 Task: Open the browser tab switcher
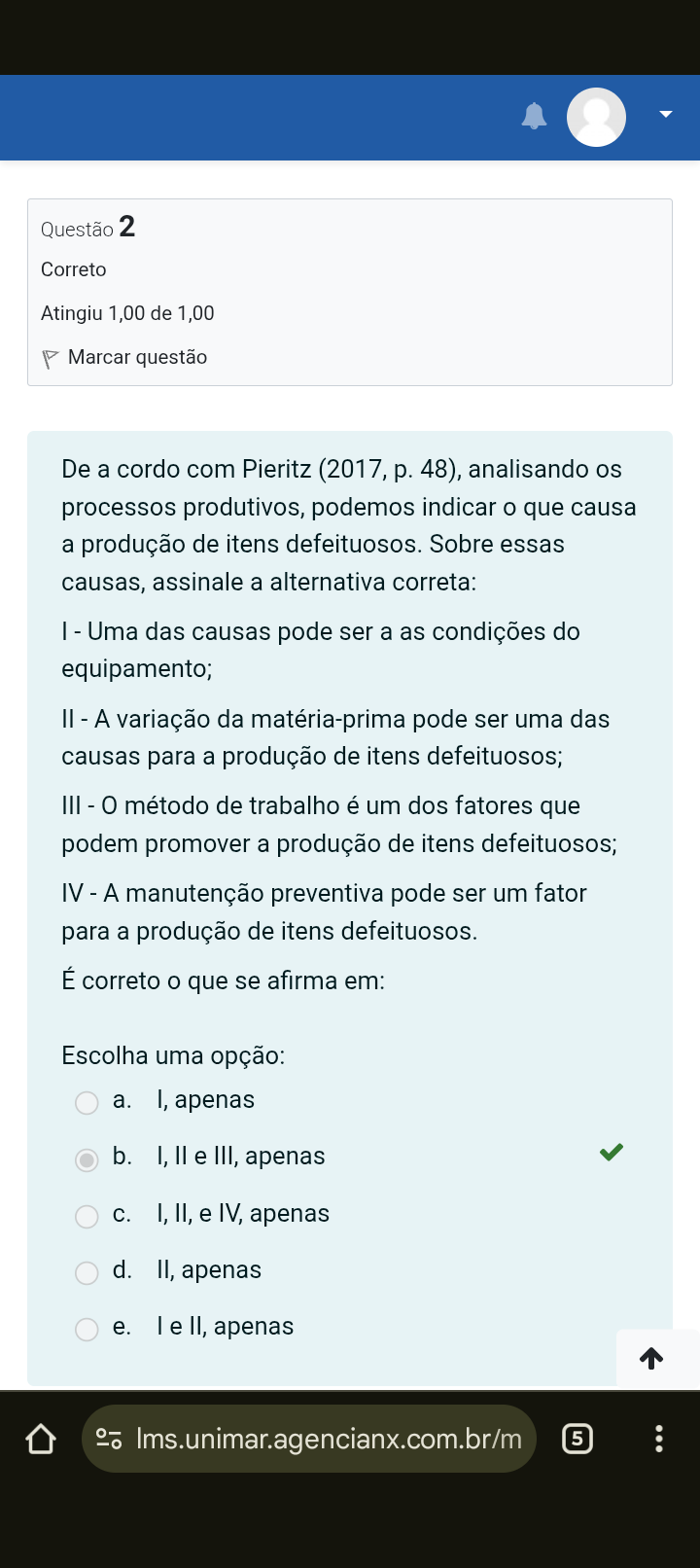[x=577, y=1439]
